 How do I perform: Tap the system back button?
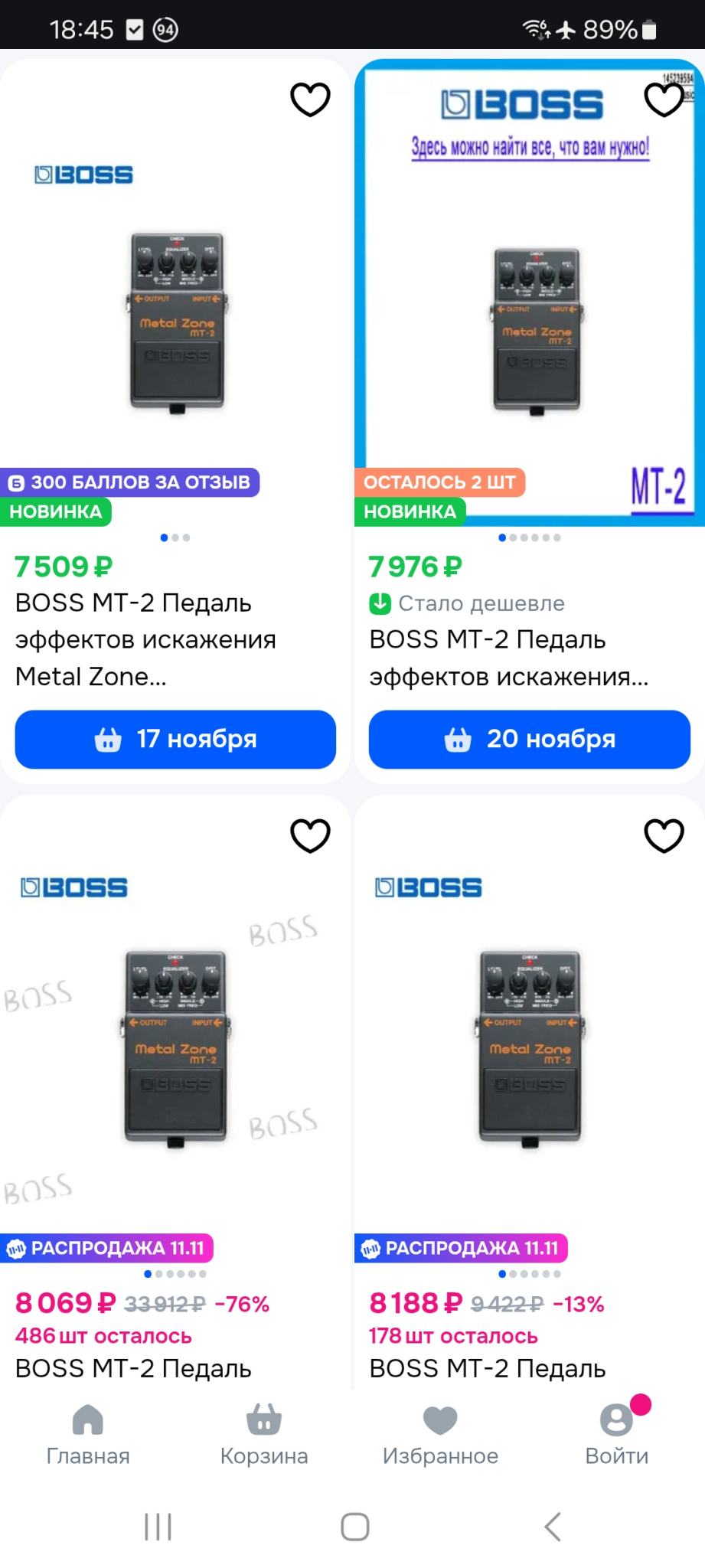click(552, 1527)
